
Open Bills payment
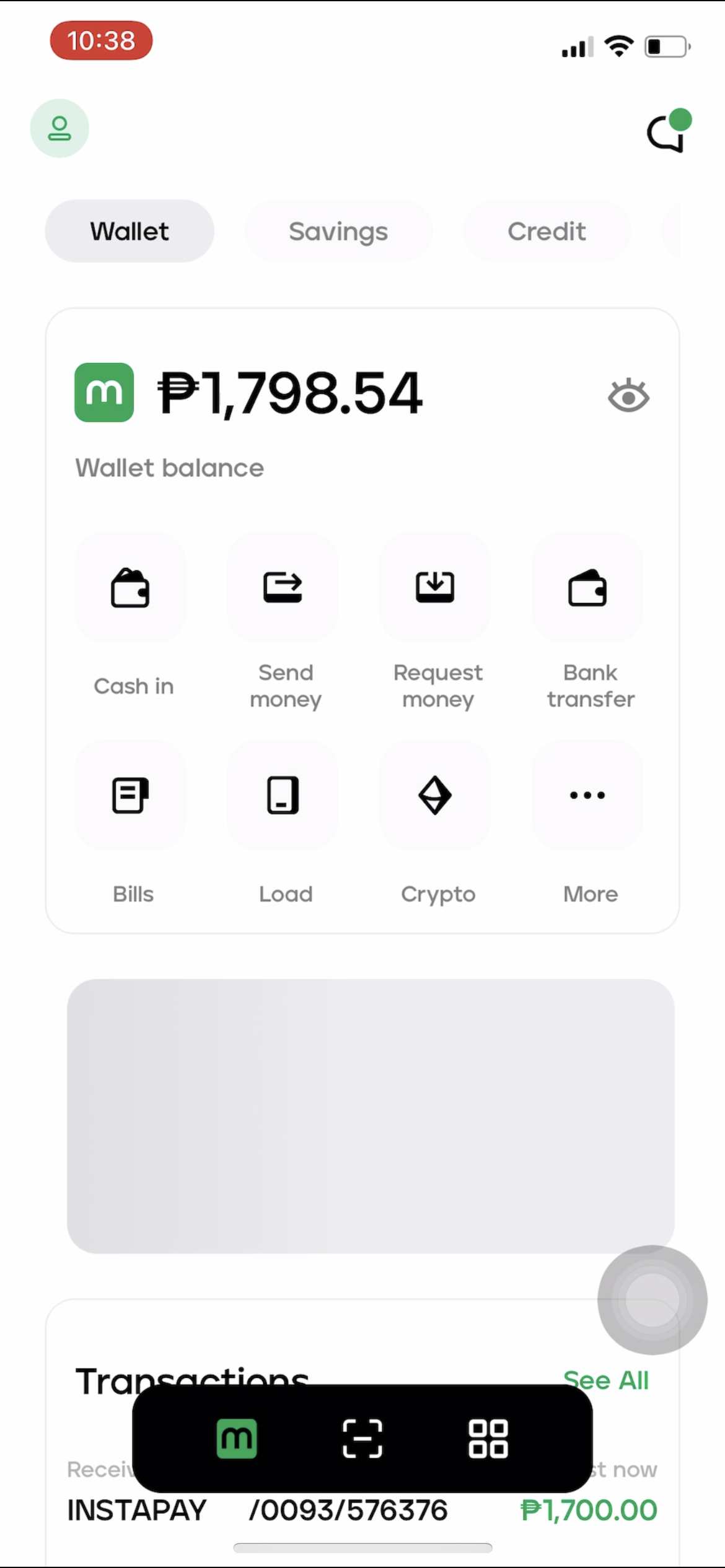(130, 796)
